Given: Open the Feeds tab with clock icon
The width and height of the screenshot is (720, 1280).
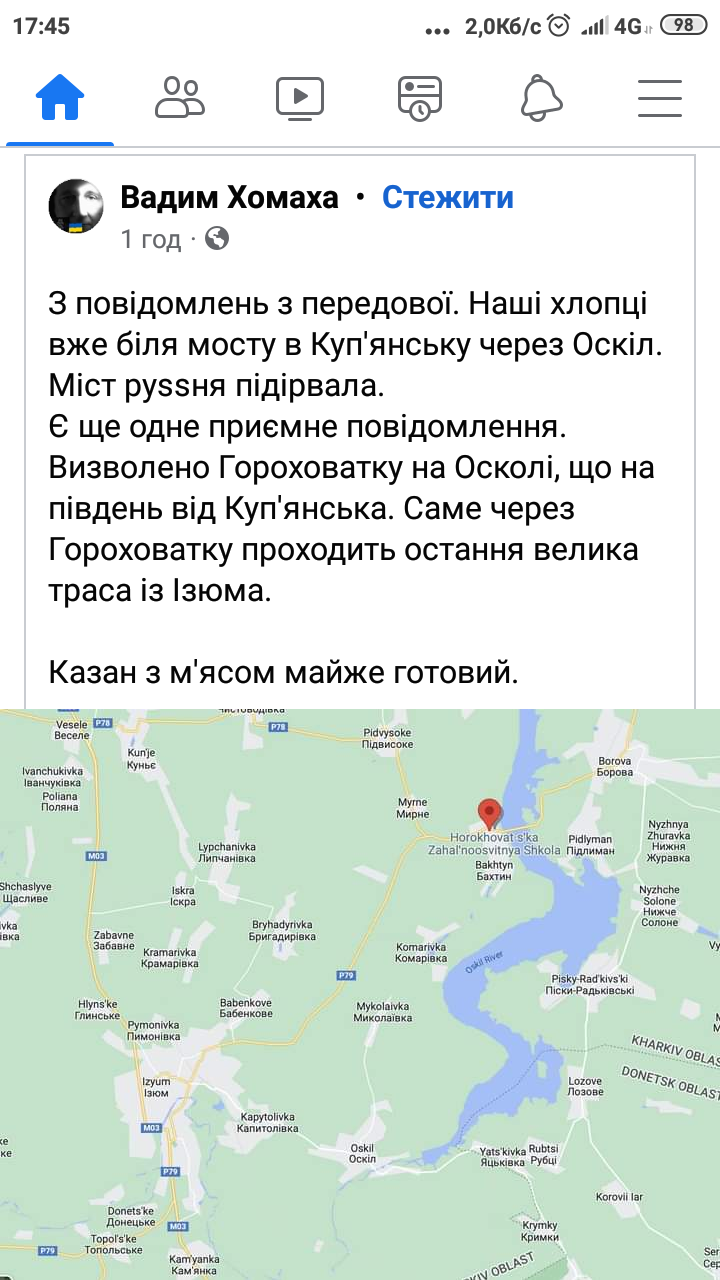Looking at the screenshot, I should pyautogui.click(x=420, y=98).
